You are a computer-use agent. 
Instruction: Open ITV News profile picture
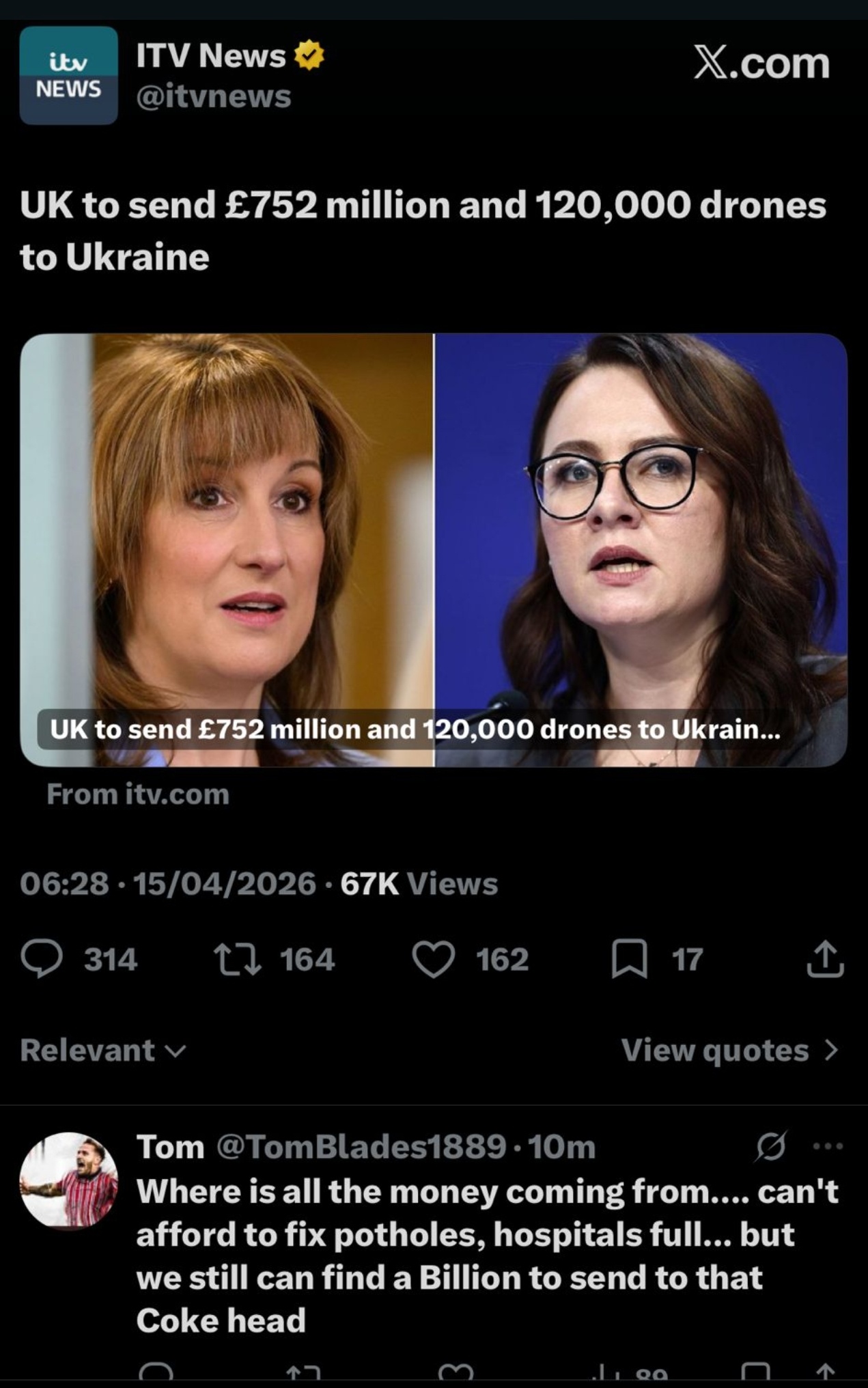[68, 76]
